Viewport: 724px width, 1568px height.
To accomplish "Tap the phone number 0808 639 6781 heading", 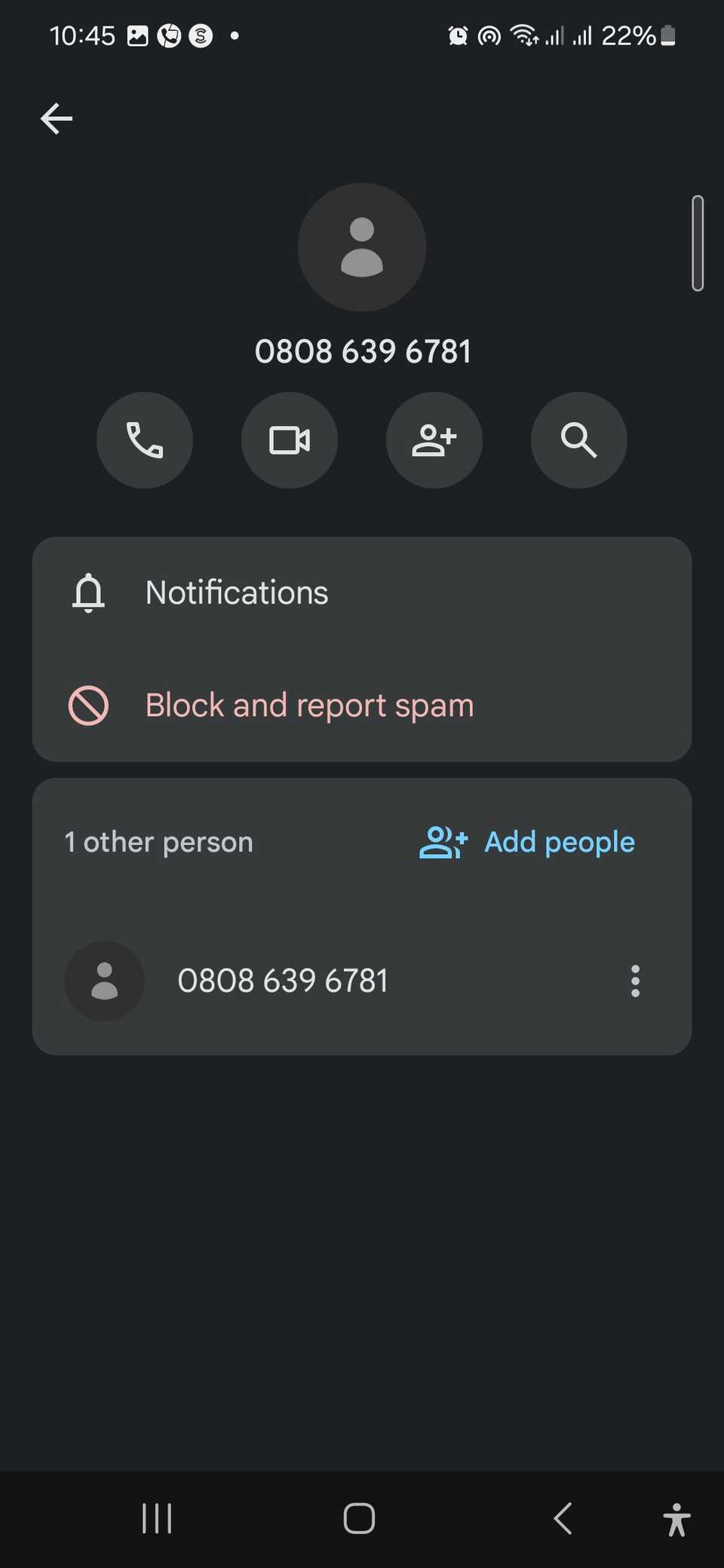I will pyautogui.click(x=362, y=350).
